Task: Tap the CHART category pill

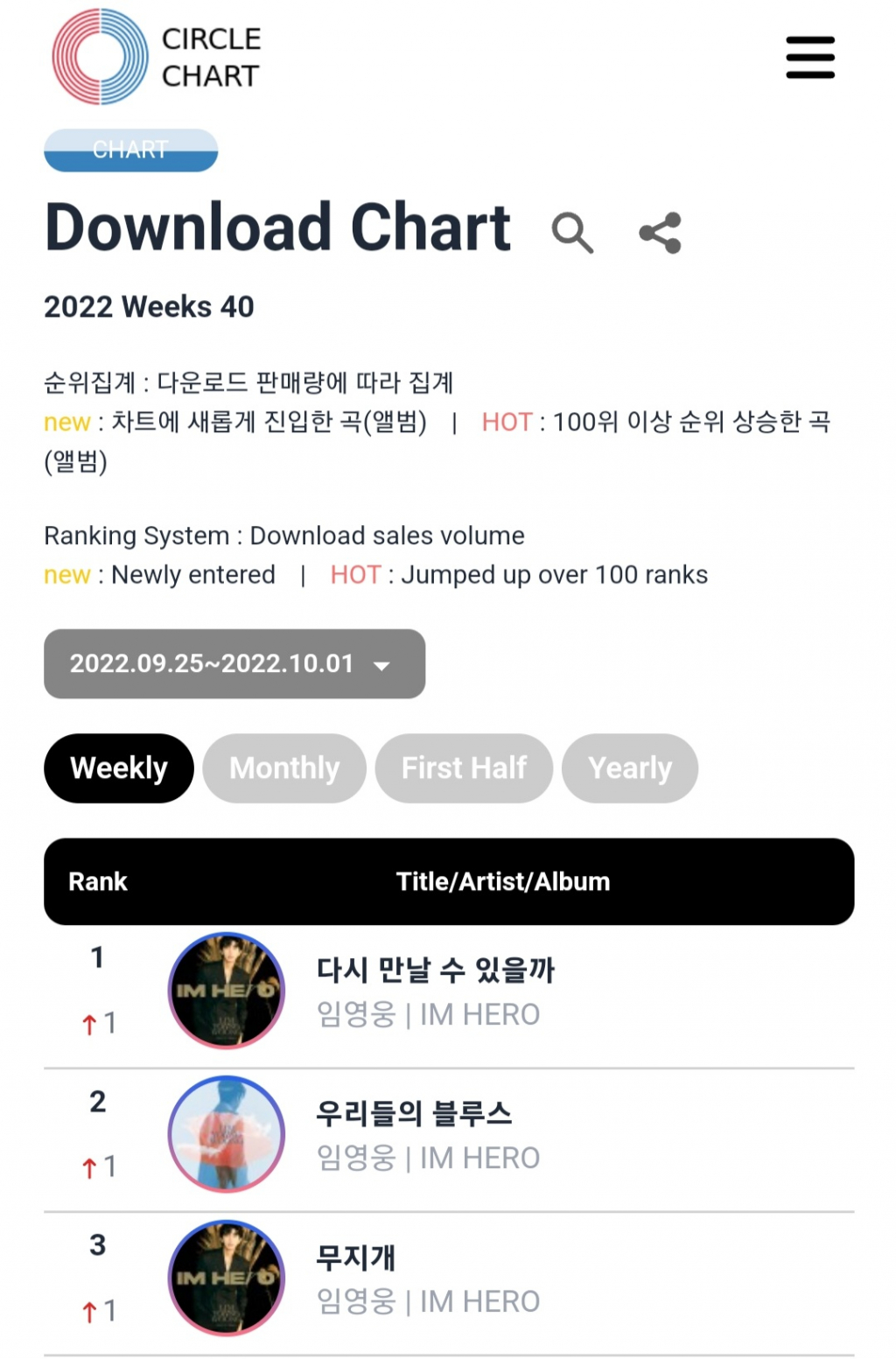Action: tap(130, 151)
